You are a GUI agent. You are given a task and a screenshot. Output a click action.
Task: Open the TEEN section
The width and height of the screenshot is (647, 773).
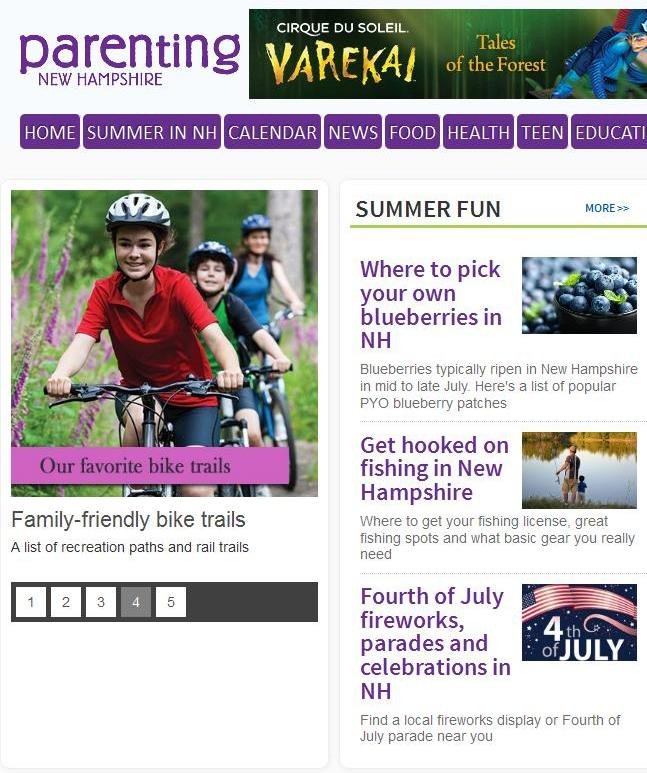542,132
